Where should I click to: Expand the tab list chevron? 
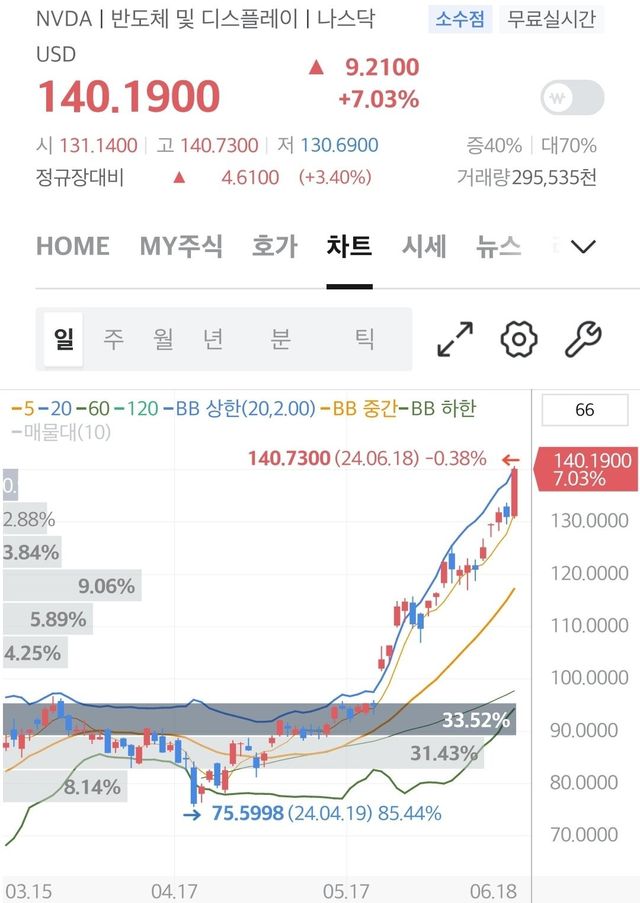(583, 246)
